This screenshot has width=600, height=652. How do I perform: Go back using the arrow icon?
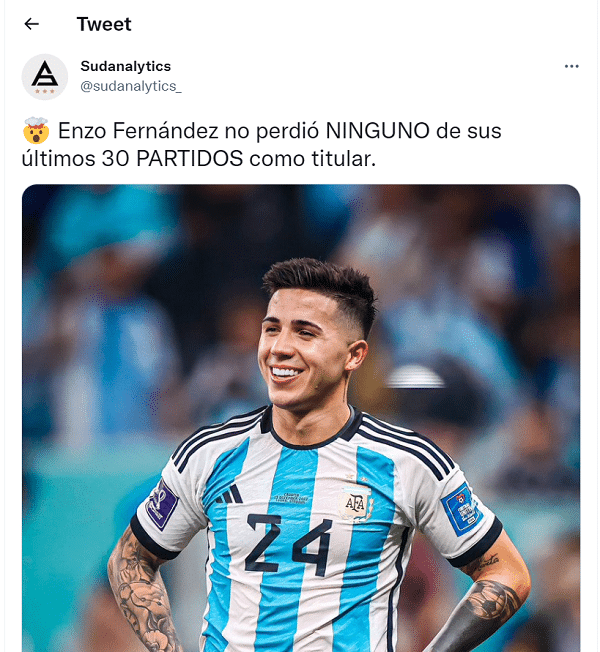pyautogui.click(x=32, y=24)
